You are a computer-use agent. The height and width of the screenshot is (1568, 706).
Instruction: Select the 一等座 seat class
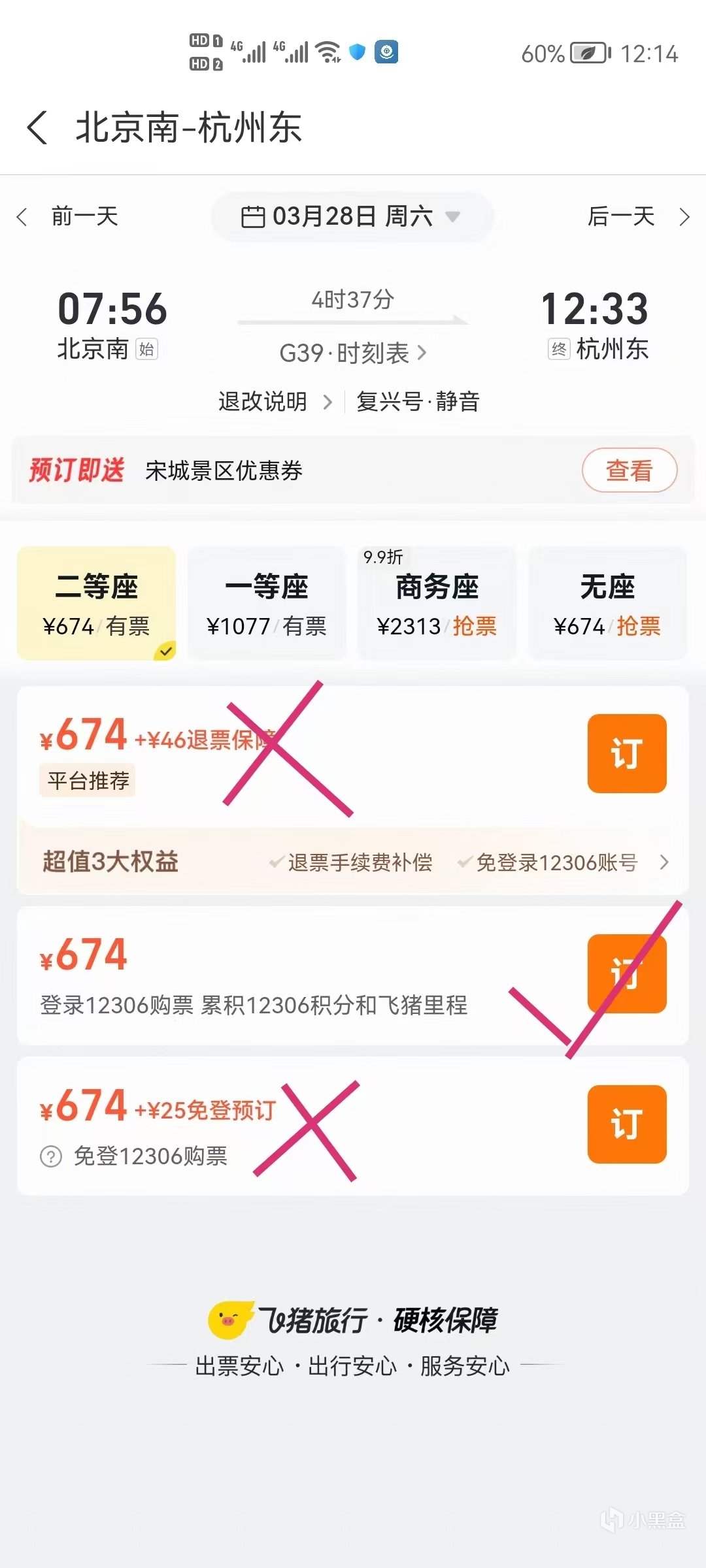pos(267,604)
